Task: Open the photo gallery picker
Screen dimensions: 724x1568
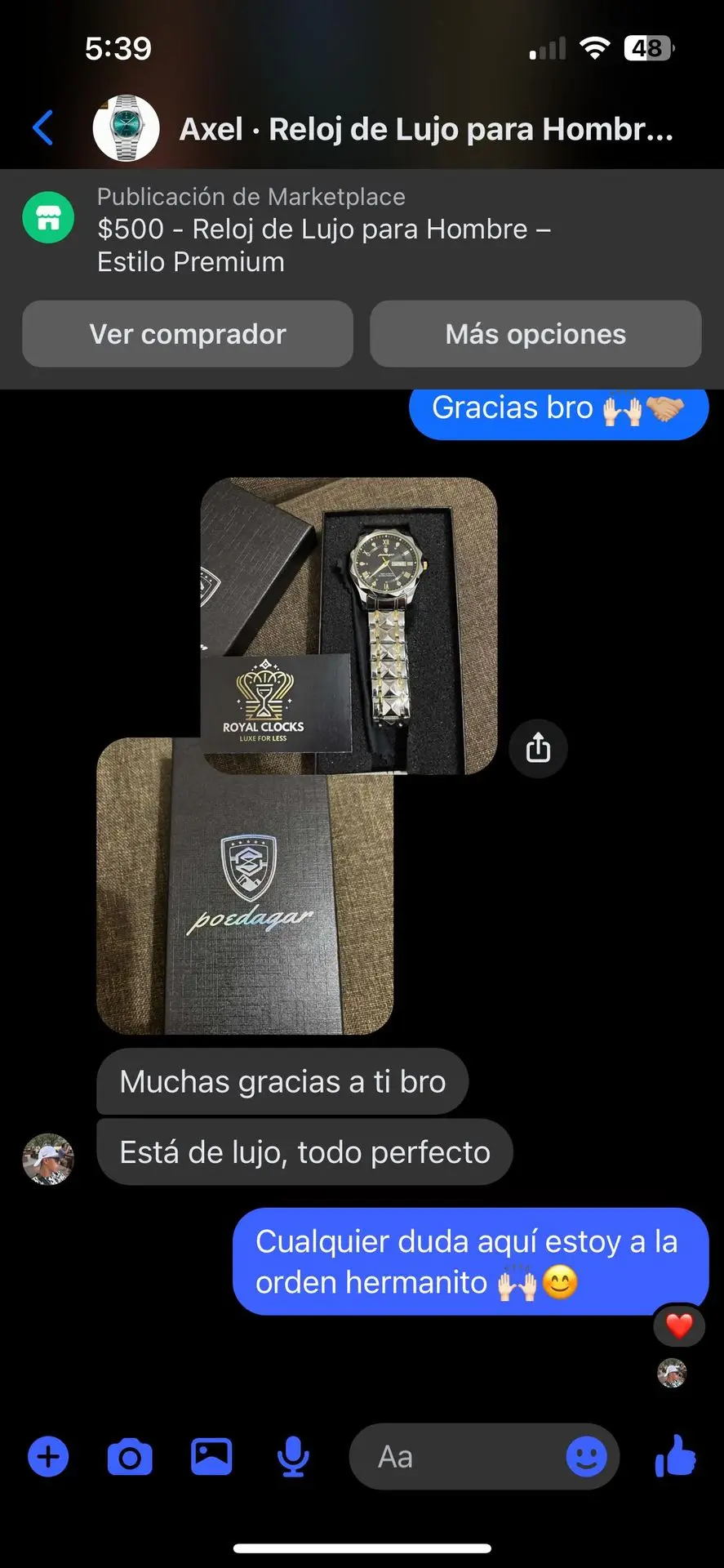Action: click(x=211, y=1457)
